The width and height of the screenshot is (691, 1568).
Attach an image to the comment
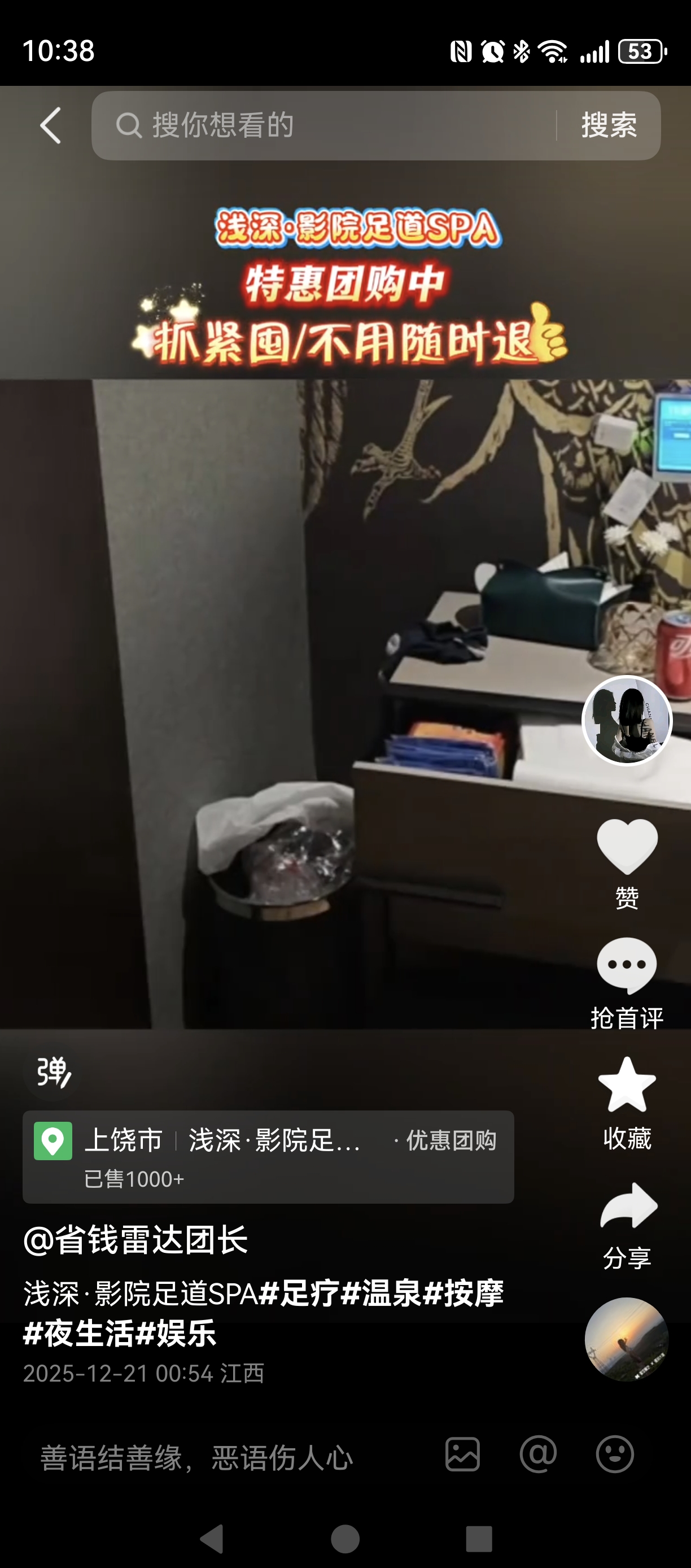click(462, 1456)
